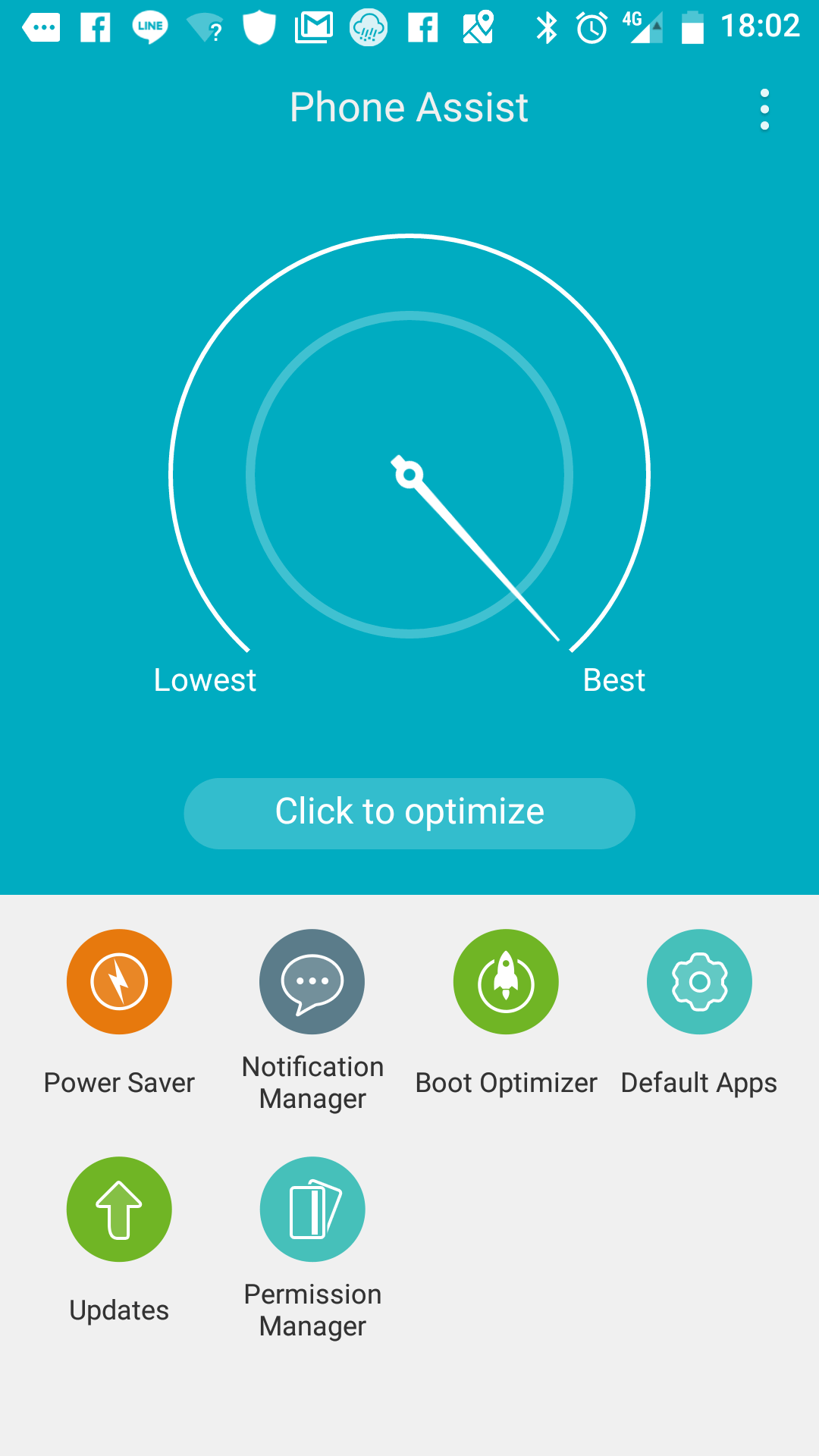This screenshot has width=819, height=1456.
Task: Launch Boot Optimizer
Action: tap(506, 981)
